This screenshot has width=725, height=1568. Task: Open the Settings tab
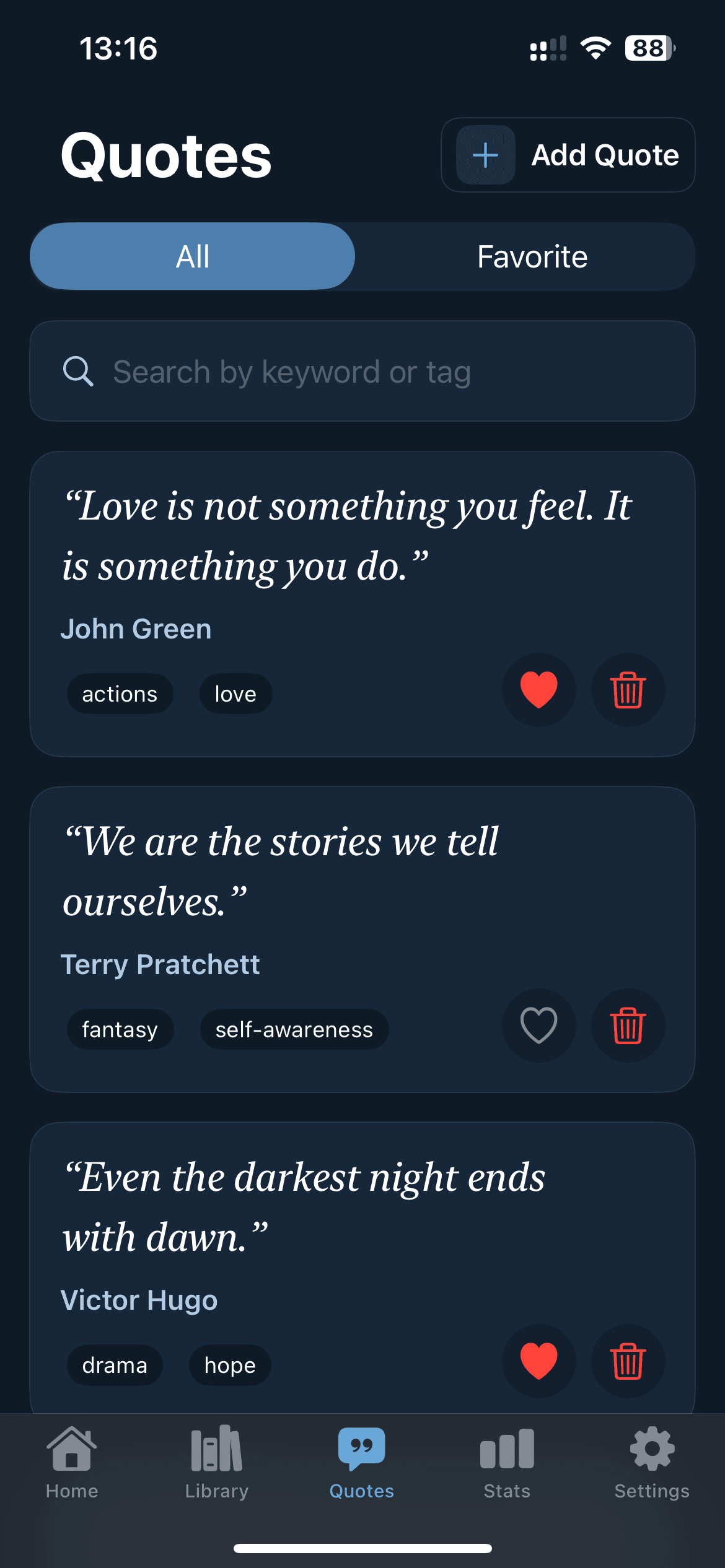click(x=651, y=1463)
